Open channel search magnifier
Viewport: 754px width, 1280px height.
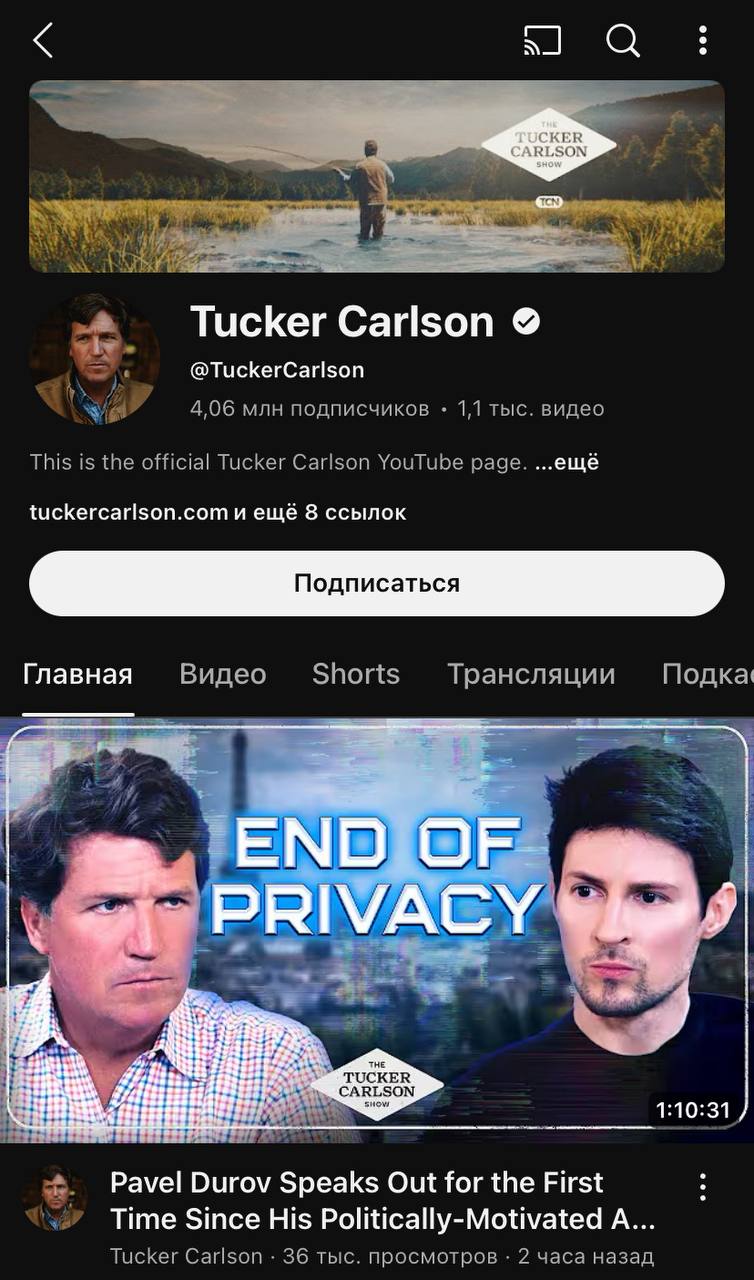pyautogui.click(x=623, y=41)
